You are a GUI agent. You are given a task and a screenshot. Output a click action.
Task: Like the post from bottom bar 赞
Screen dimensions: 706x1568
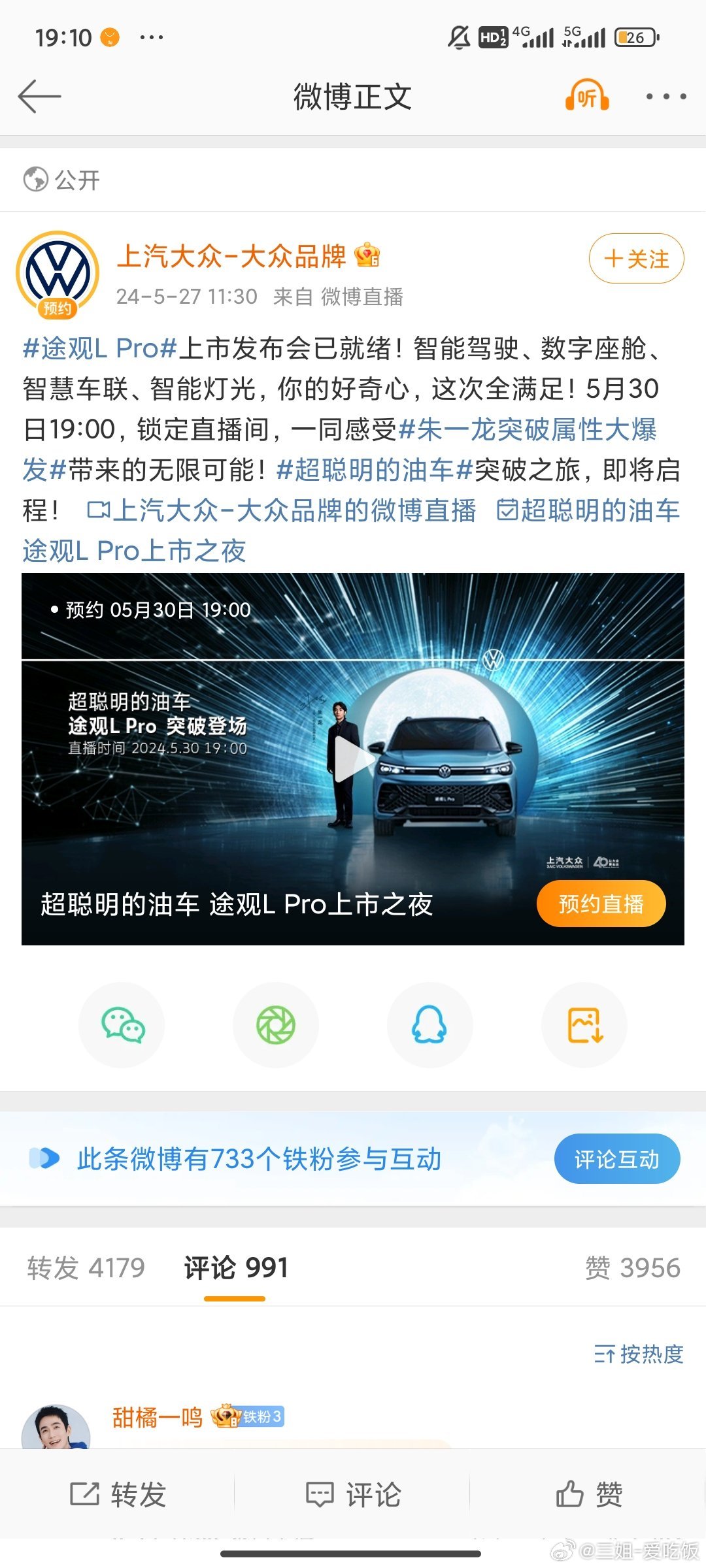[x=589, y=1494]
